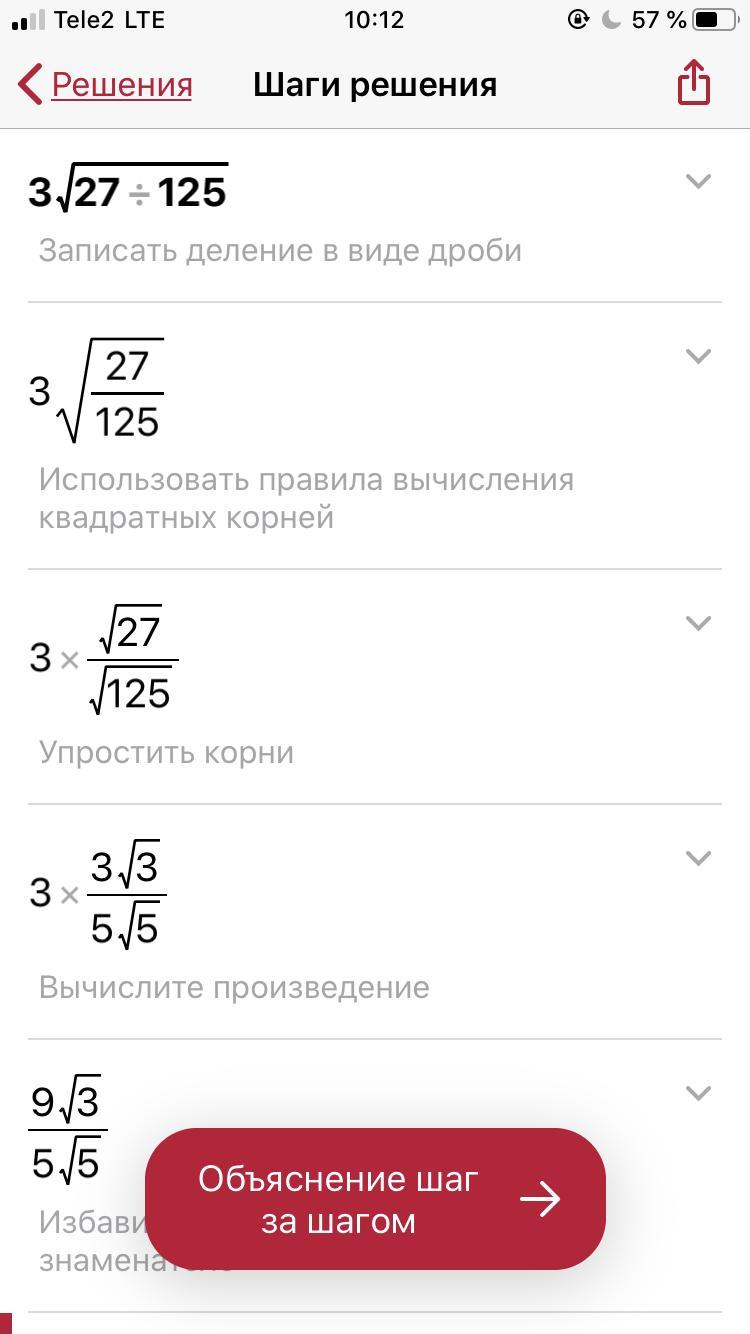Viewport: 750px width, 1334px height.
Task: Expand the "Упростить корни" step
Action: point(698,623)
